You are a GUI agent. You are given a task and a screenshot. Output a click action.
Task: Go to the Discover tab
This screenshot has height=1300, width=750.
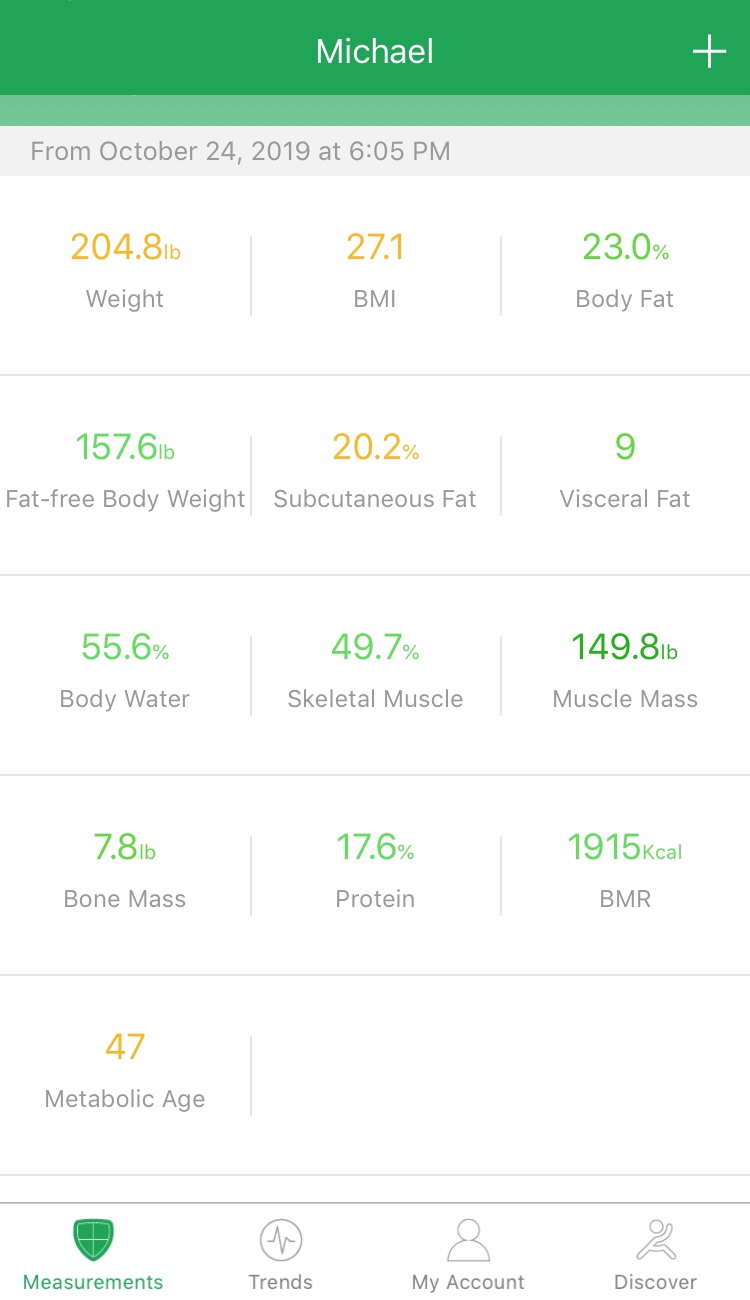click(655, 1254)
